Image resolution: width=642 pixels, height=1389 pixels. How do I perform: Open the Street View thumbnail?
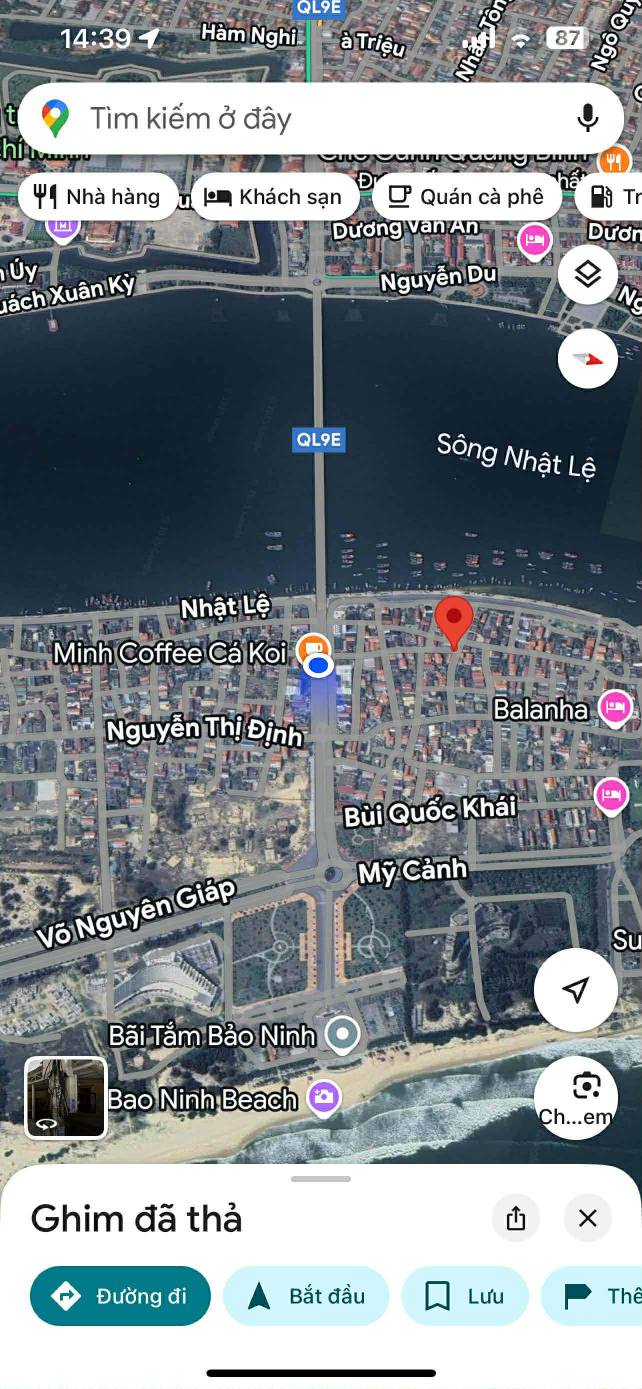[x=66, y=1097]
